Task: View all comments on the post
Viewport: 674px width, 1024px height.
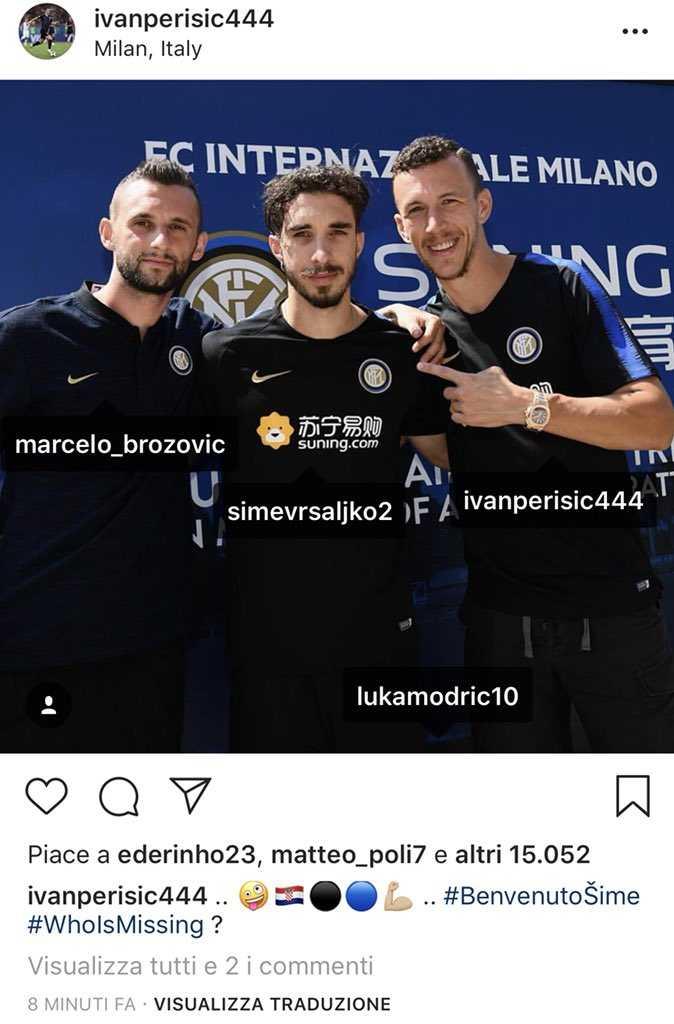Action: (x=200, y=965)
